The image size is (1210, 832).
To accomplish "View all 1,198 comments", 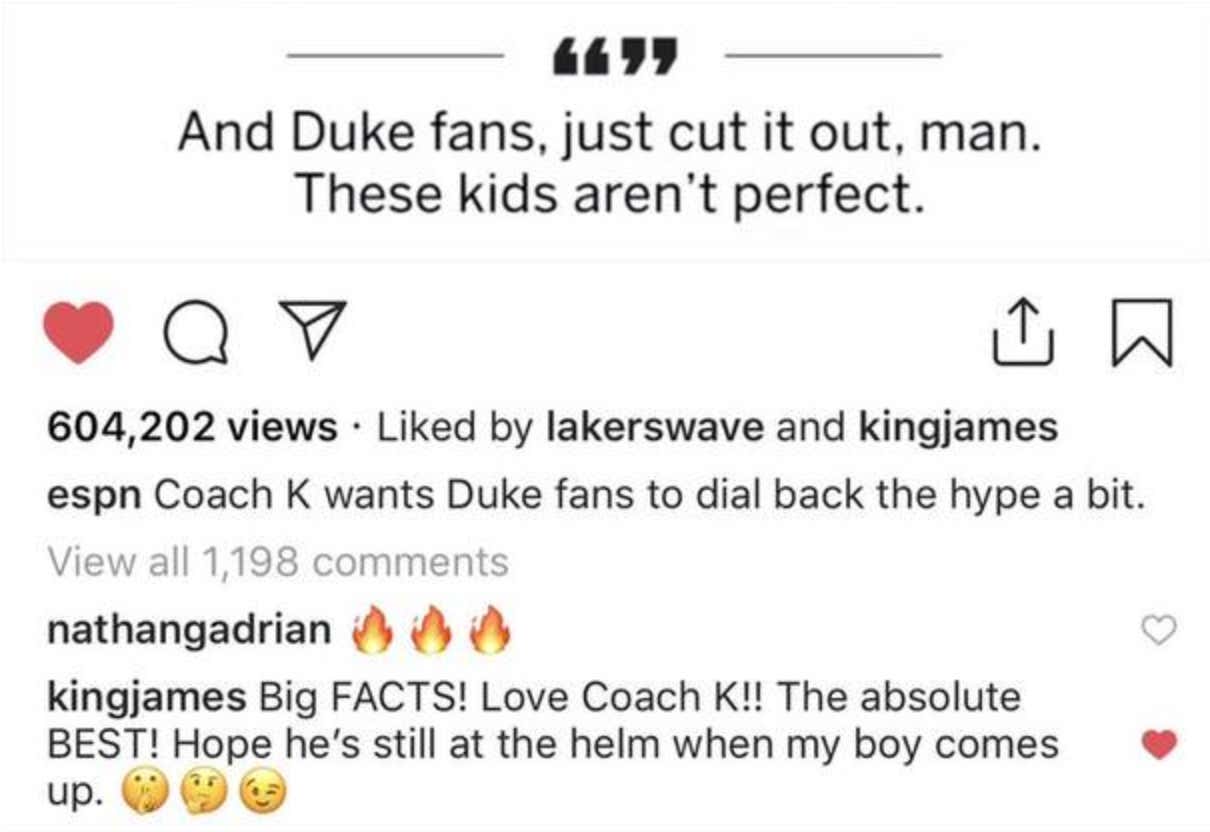I will coord(277,562).
